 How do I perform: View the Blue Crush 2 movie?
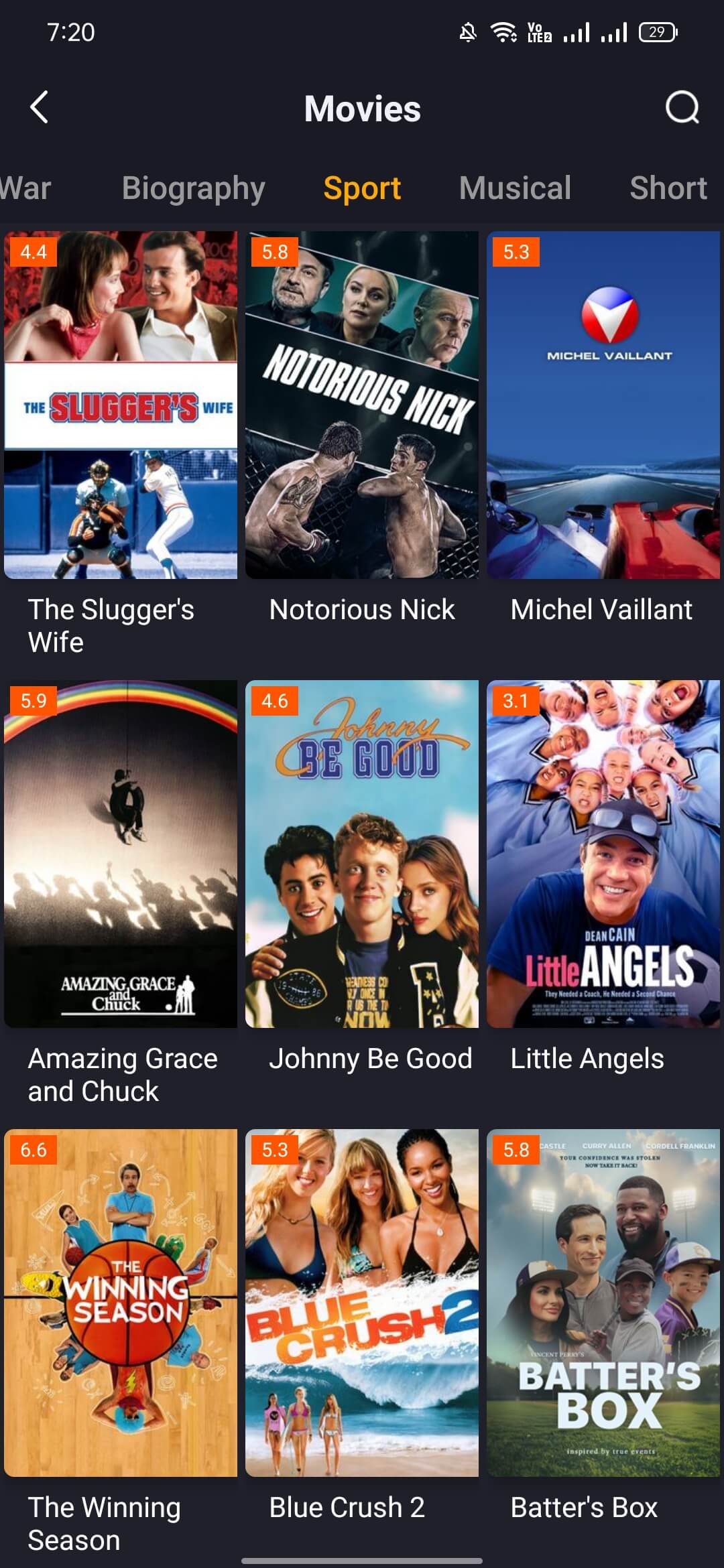click(362, 1303)
